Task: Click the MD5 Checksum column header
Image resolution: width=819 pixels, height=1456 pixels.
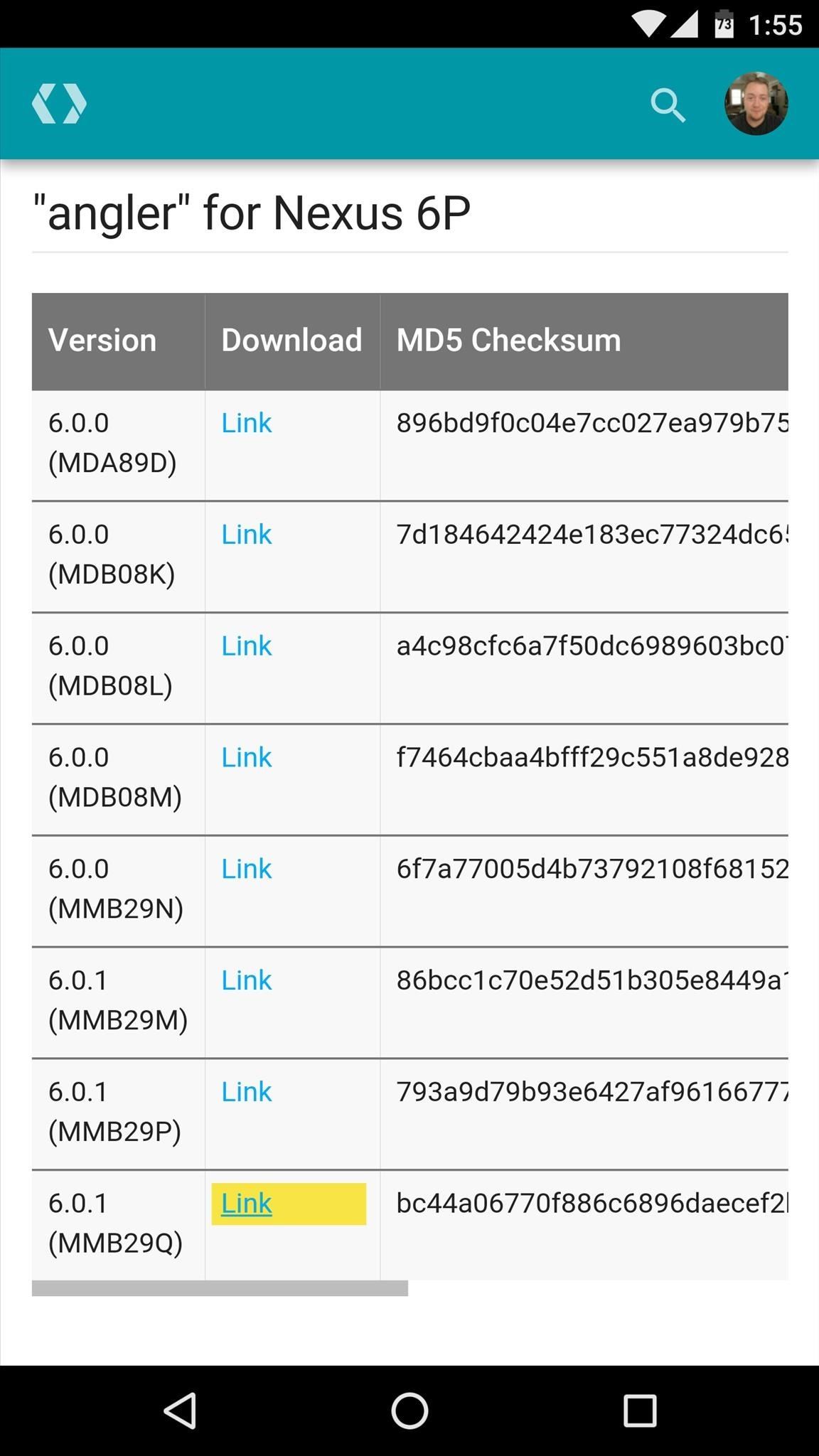Action: [508, 339]
